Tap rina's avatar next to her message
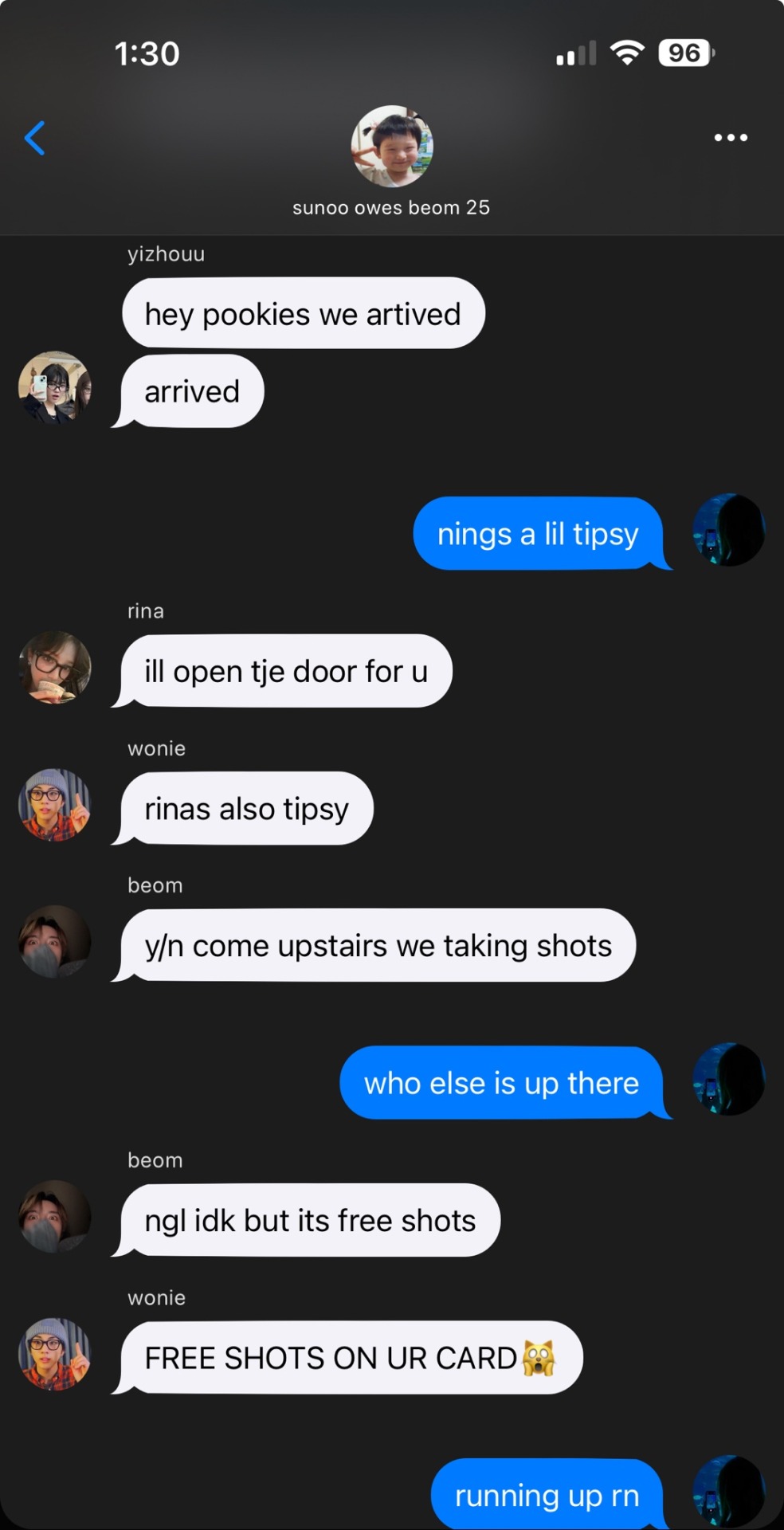Image resolution: width=784 pixels, height=1530 pixels. point(54,668)
